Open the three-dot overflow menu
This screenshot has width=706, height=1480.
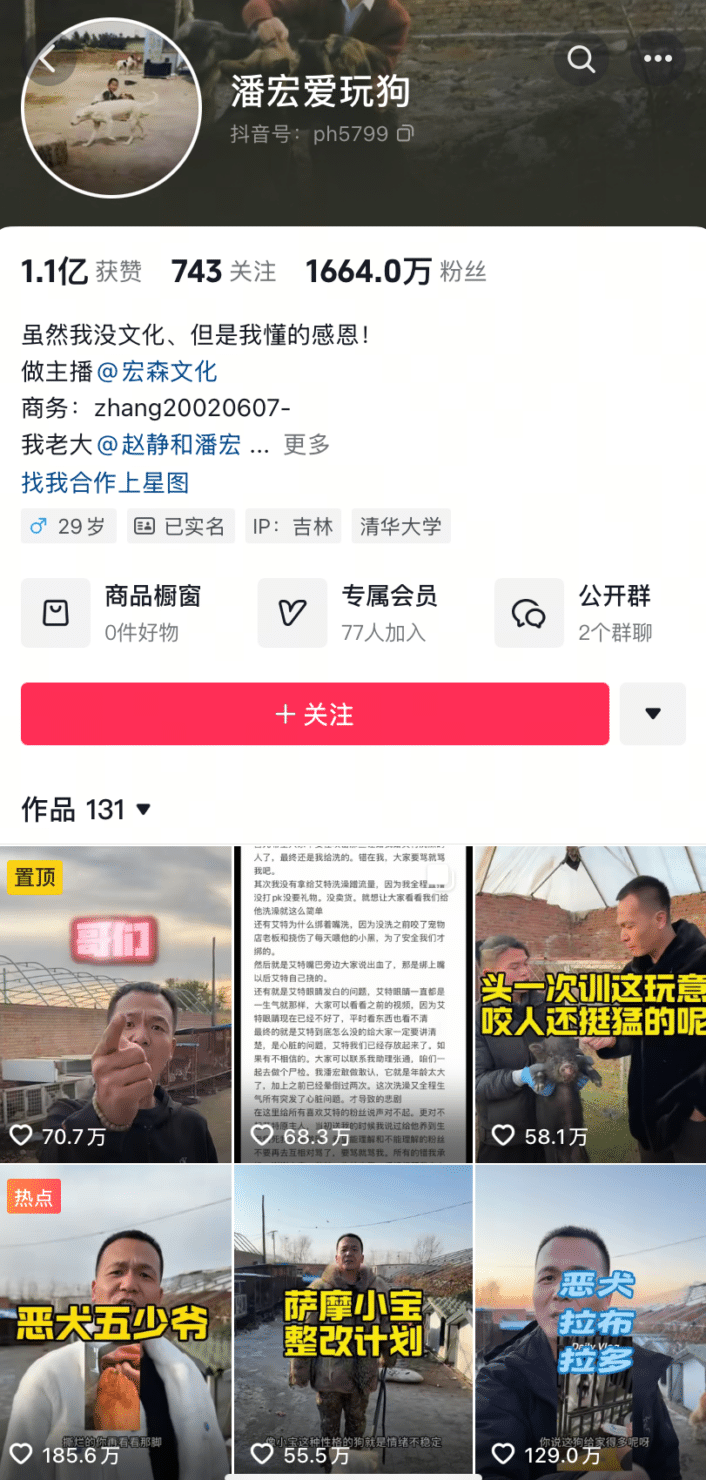click(x=657, y=59)
